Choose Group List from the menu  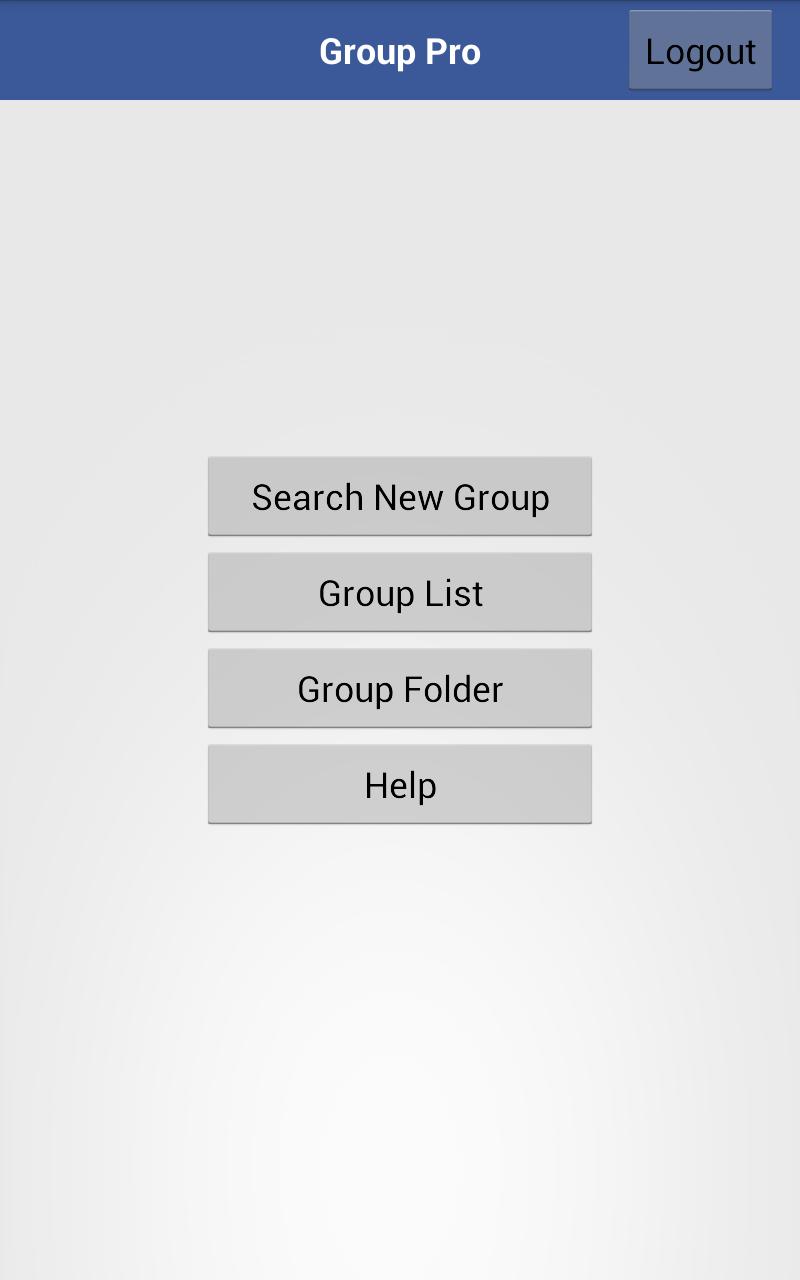point(400,592)
